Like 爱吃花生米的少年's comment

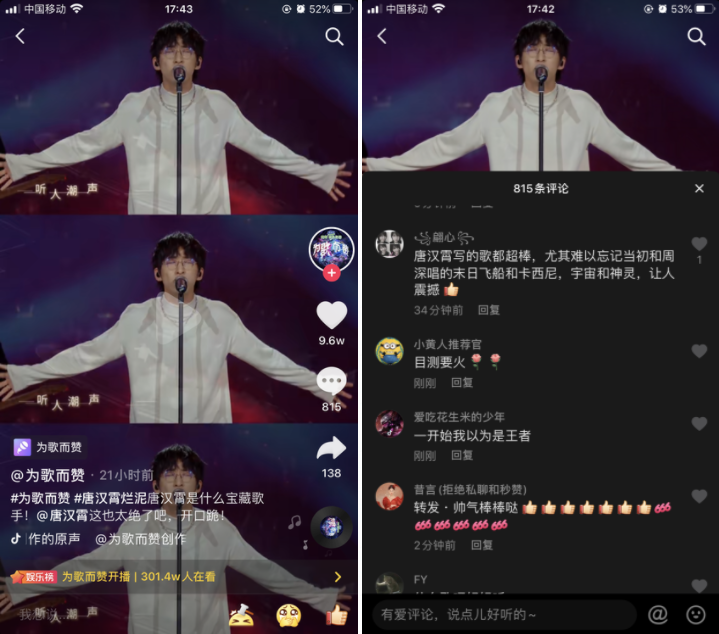(698, 424)
